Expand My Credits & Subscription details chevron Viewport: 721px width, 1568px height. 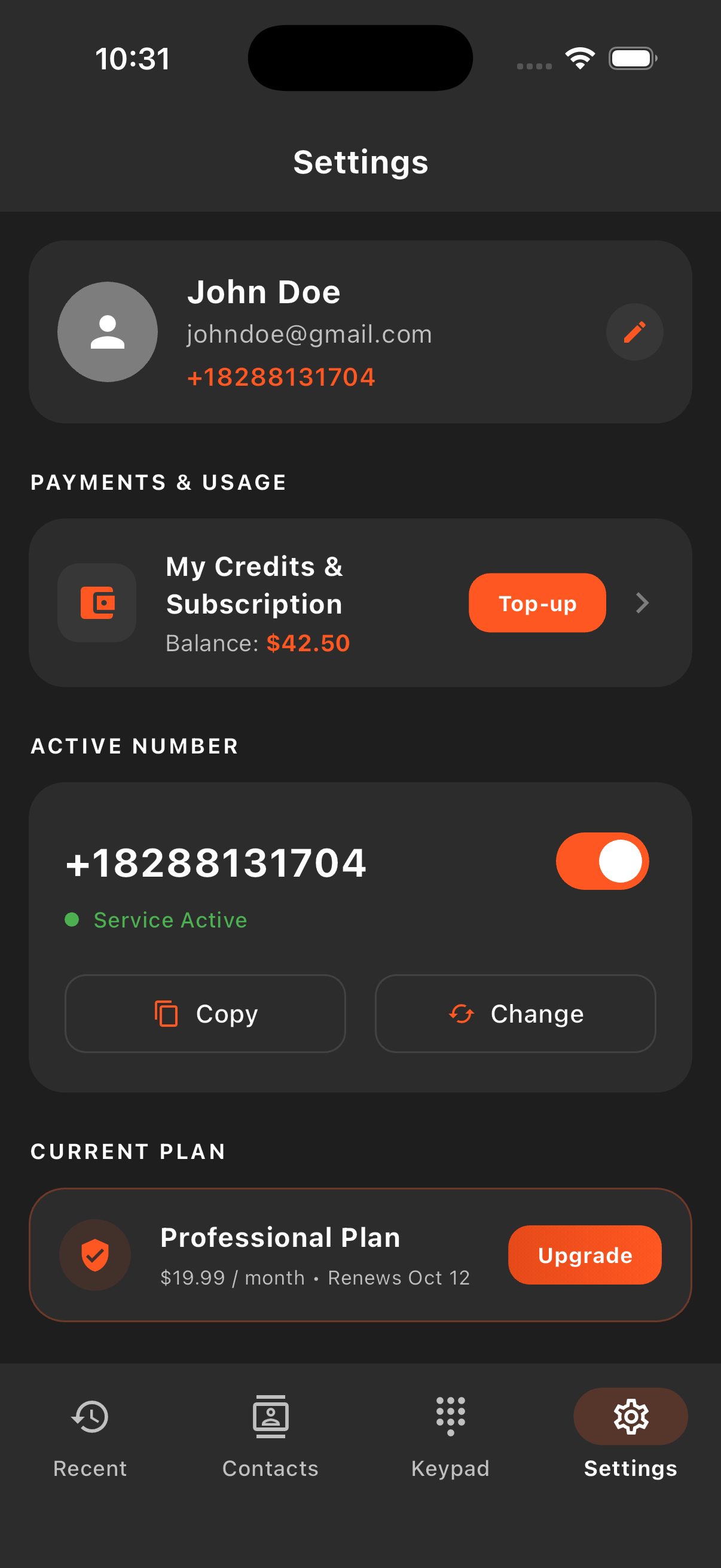[x=642, y=603]
